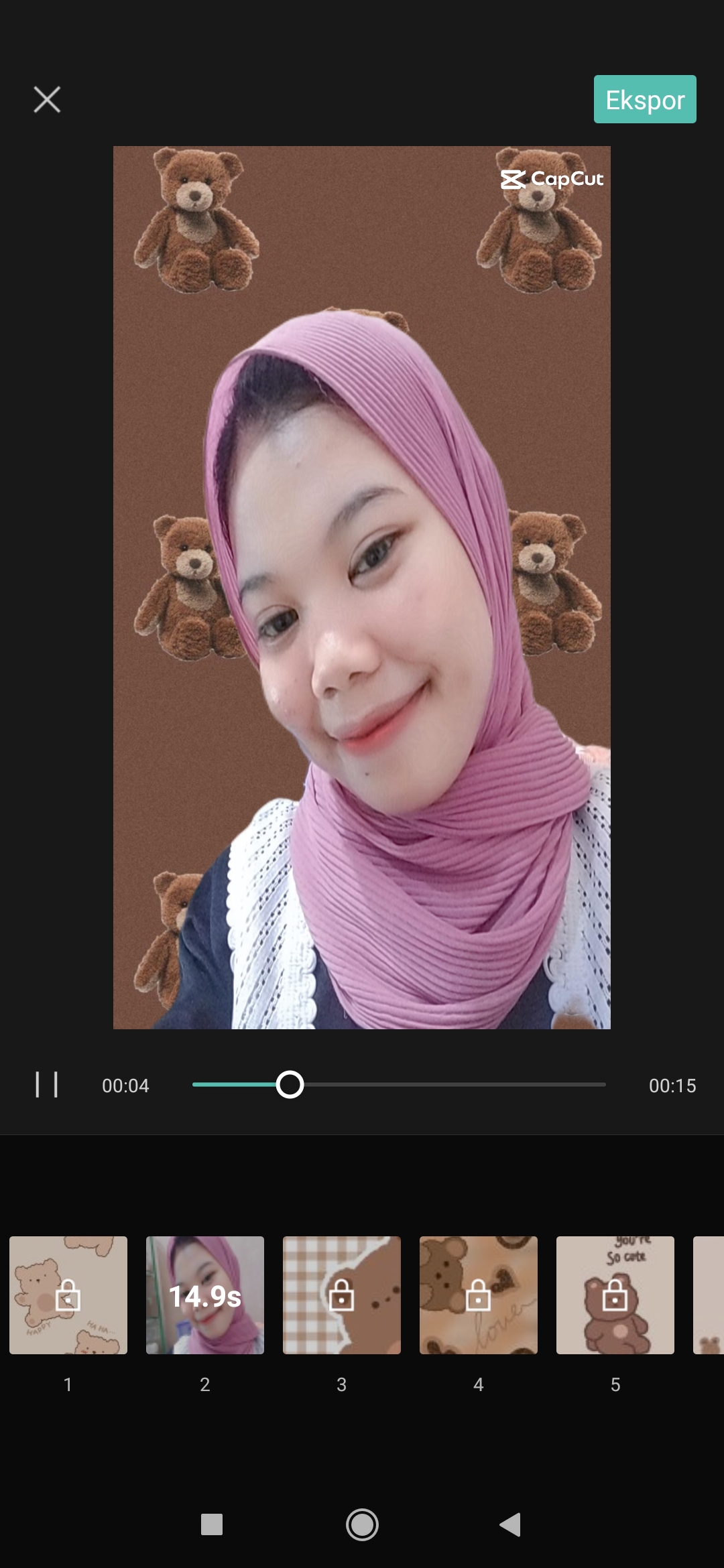Close the template editor with the X
The image size is (724, 1568).
coord(47,100)
